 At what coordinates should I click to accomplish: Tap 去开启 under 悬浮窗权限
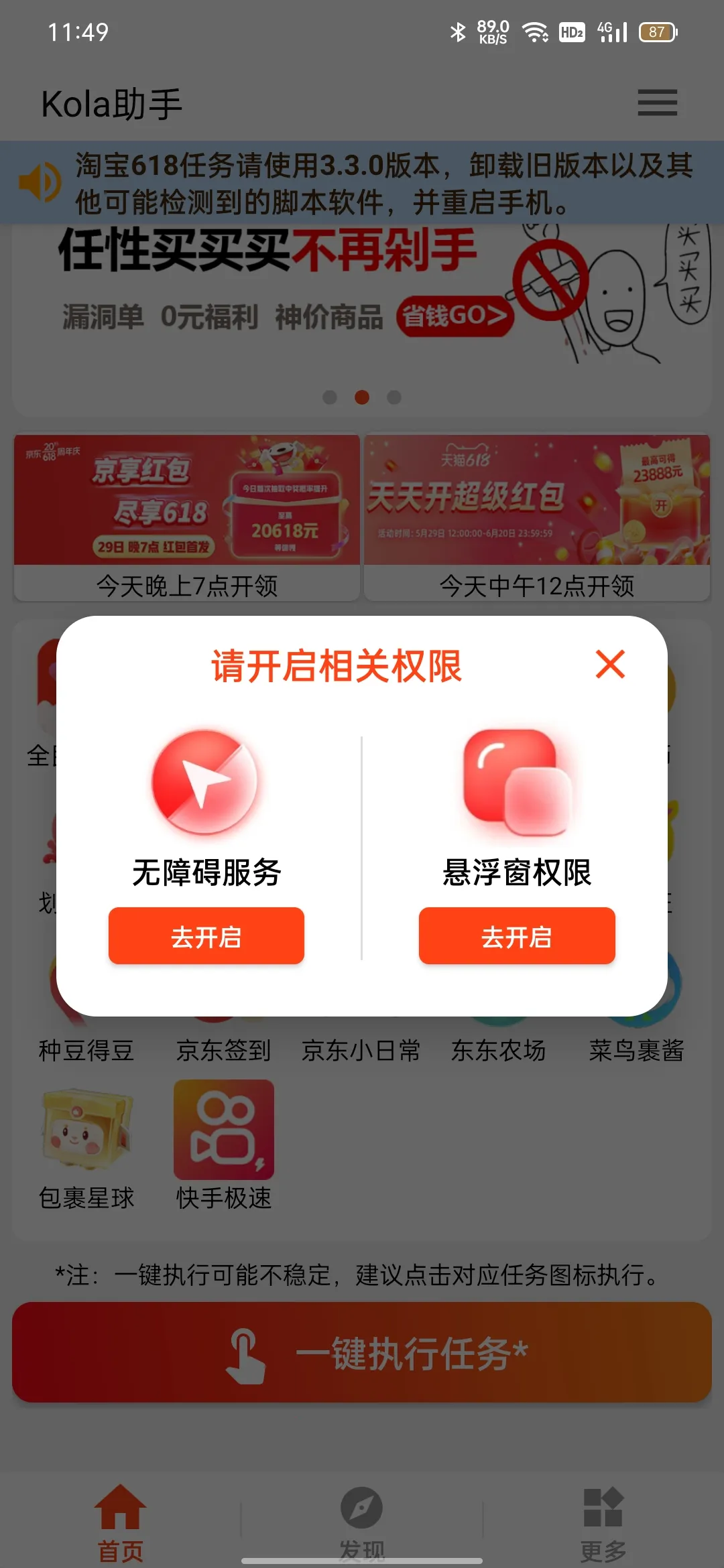(x=517, y=936)
